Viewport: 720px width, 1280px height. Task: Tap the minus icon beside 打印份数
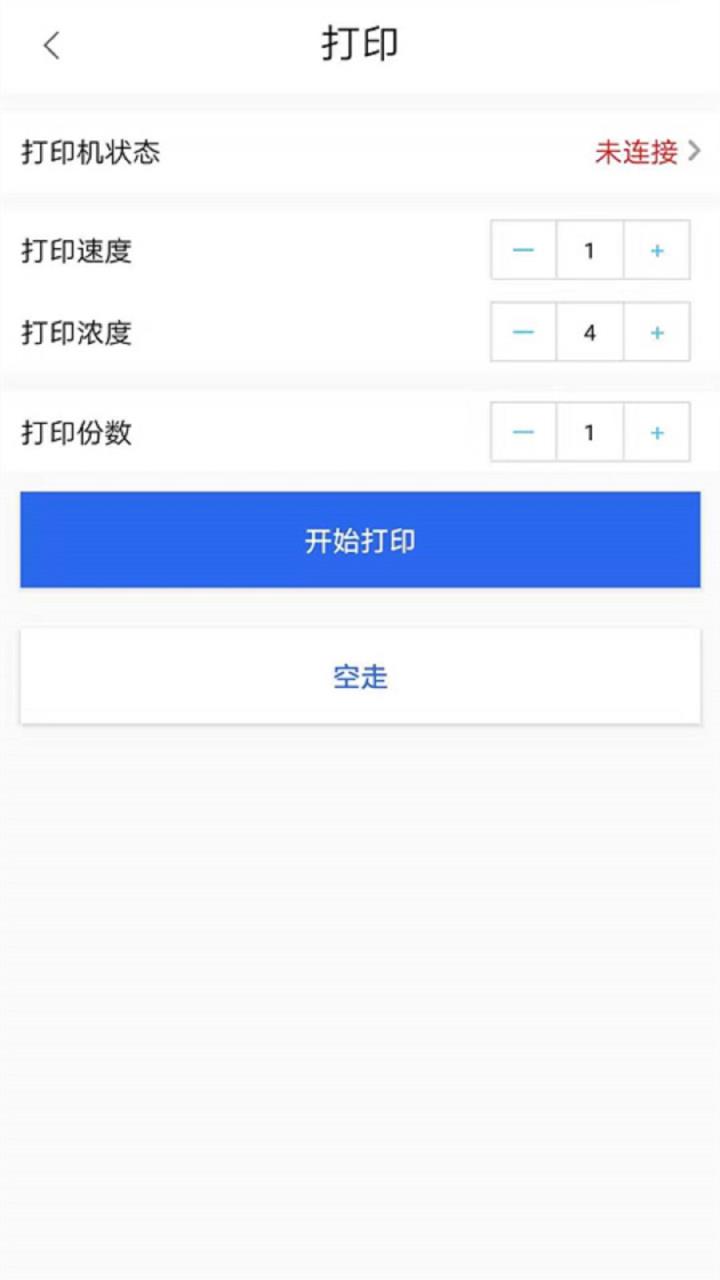pyautogui.click(x=522, y=432)
